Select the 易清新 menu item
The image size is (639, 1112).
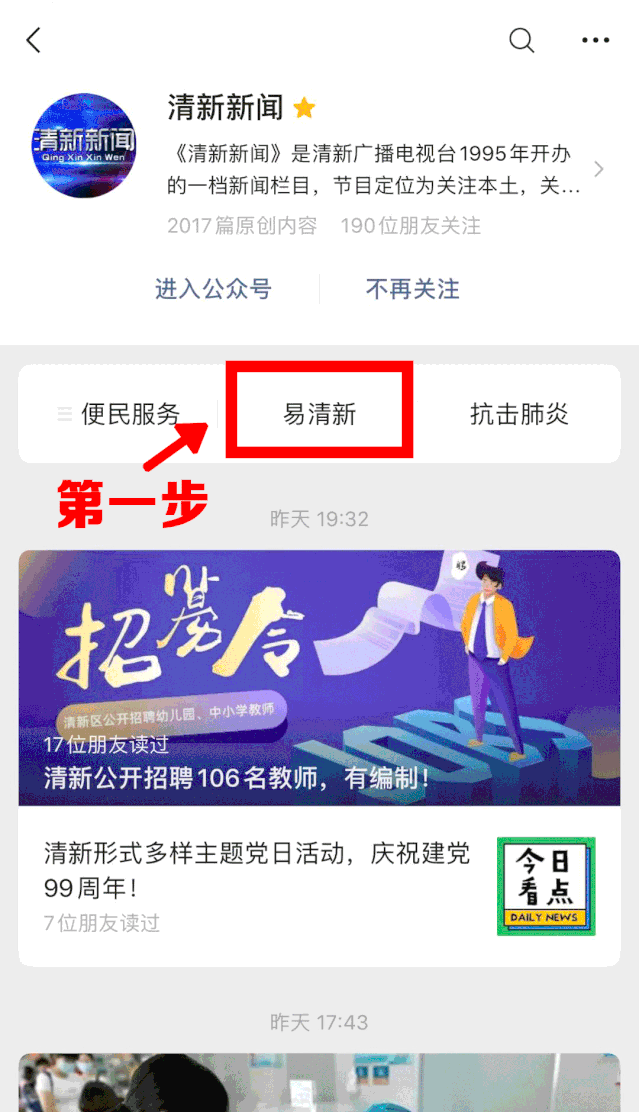[x=319, y=414]
